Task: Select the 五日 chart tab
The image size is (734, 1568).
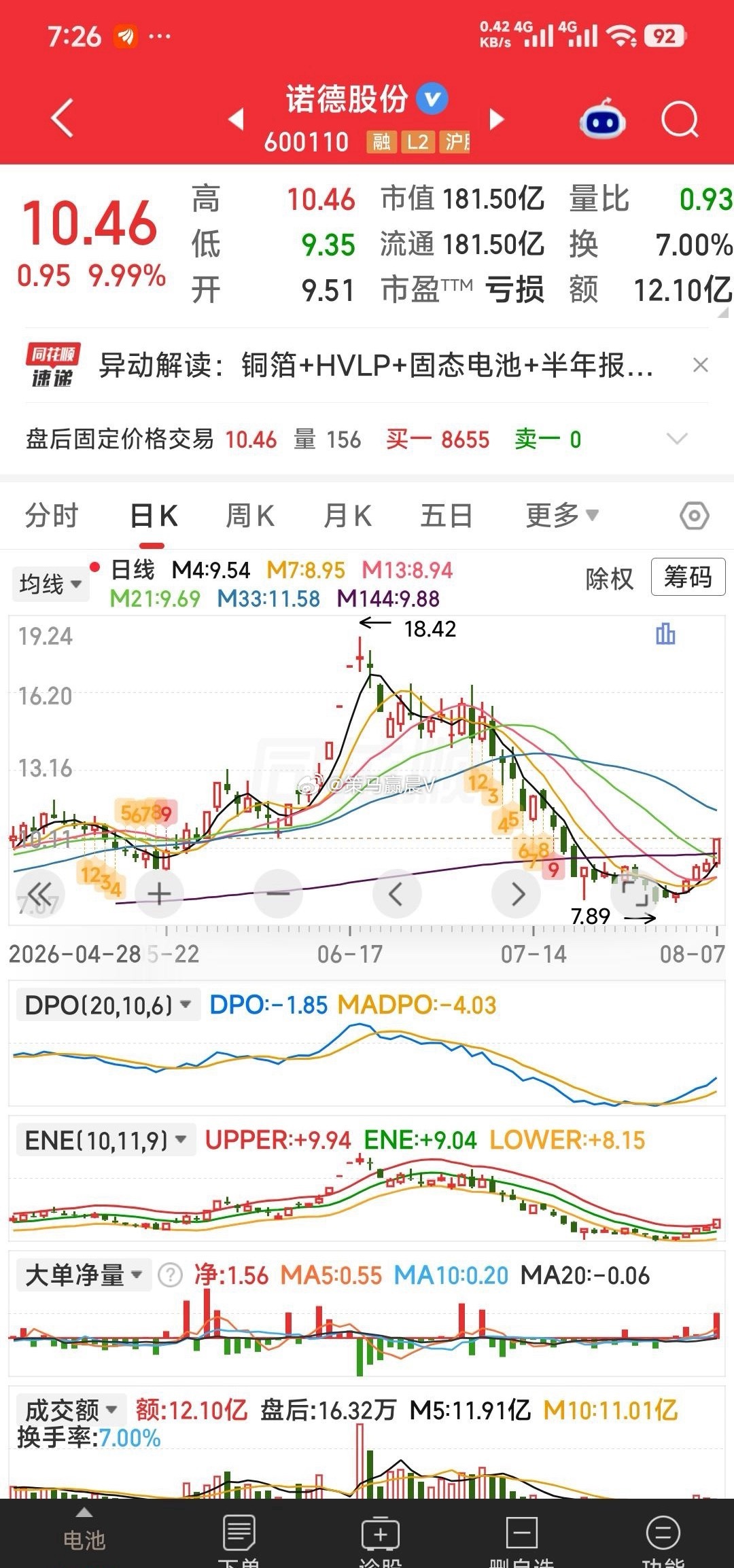Action: 447,516
